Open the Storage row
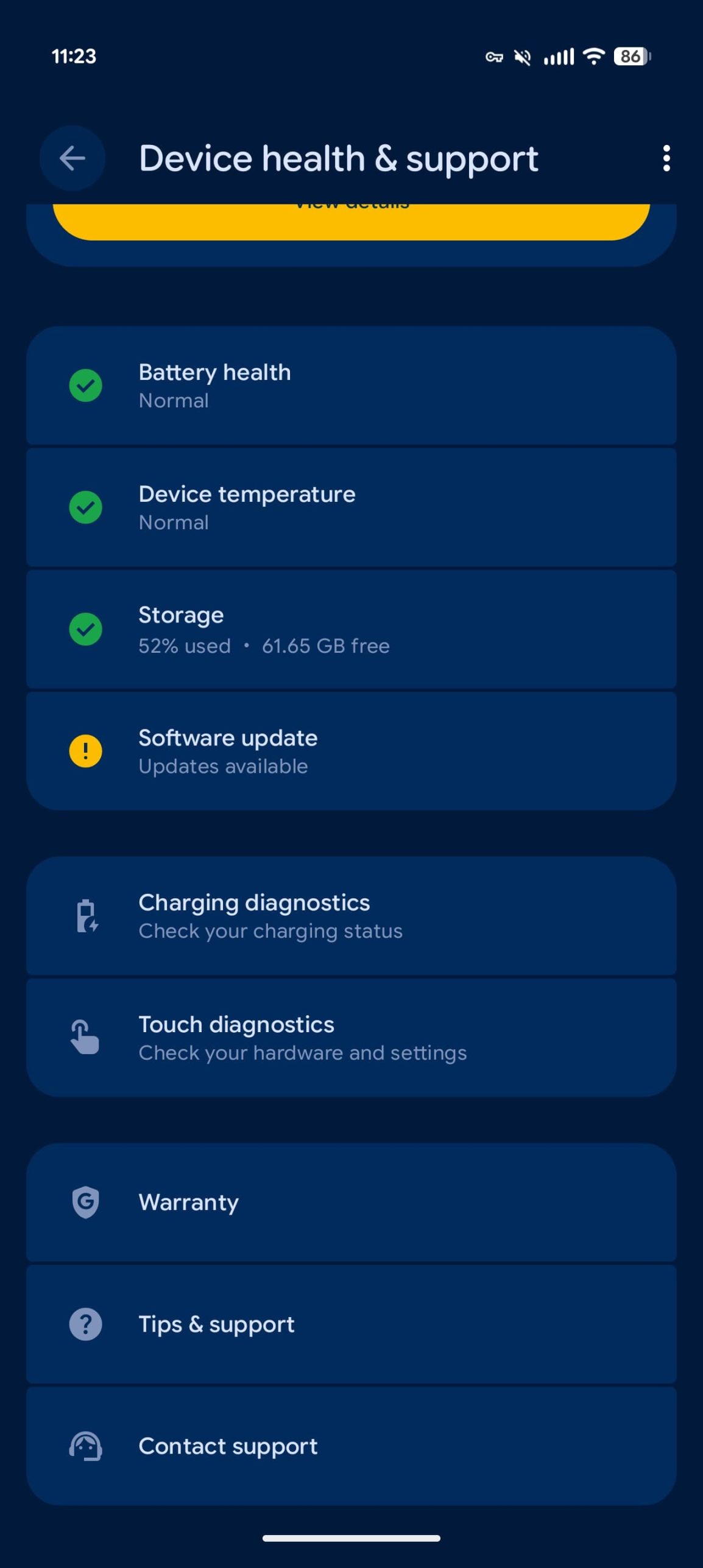 [351, 629]
